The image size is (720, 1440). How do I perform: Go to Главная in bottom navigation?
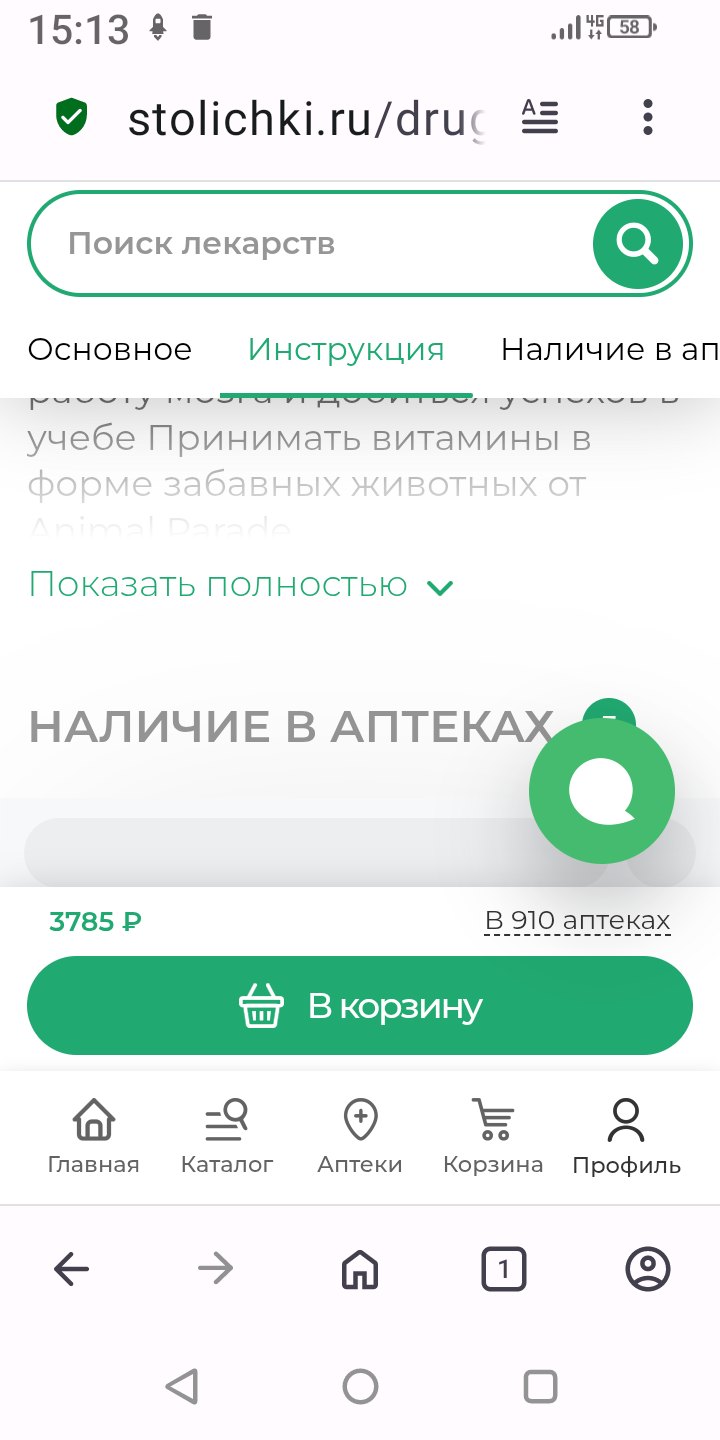coord(93,1136)
